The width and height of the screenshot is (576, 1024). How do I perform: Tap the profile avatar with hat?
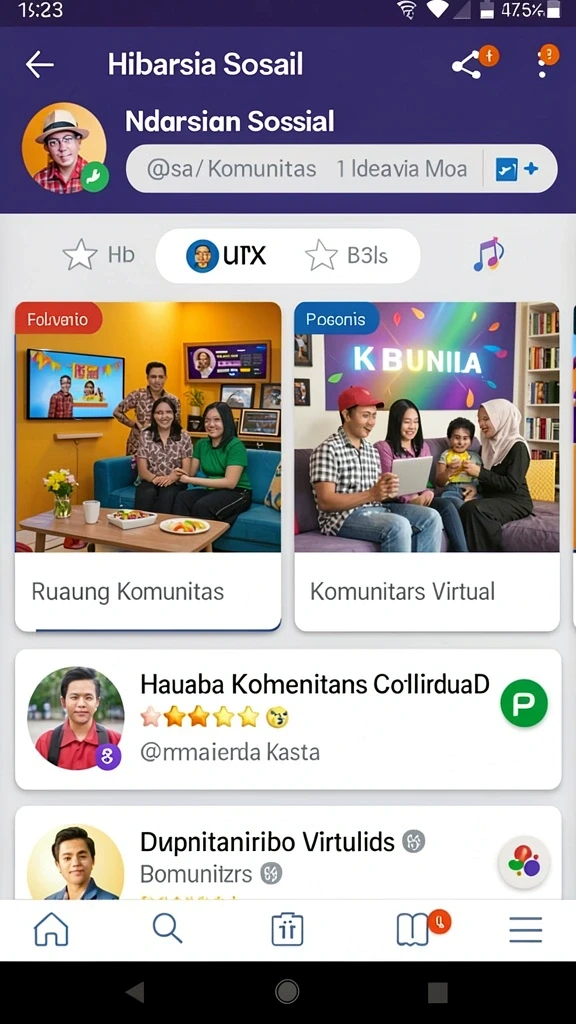point(64,148)
